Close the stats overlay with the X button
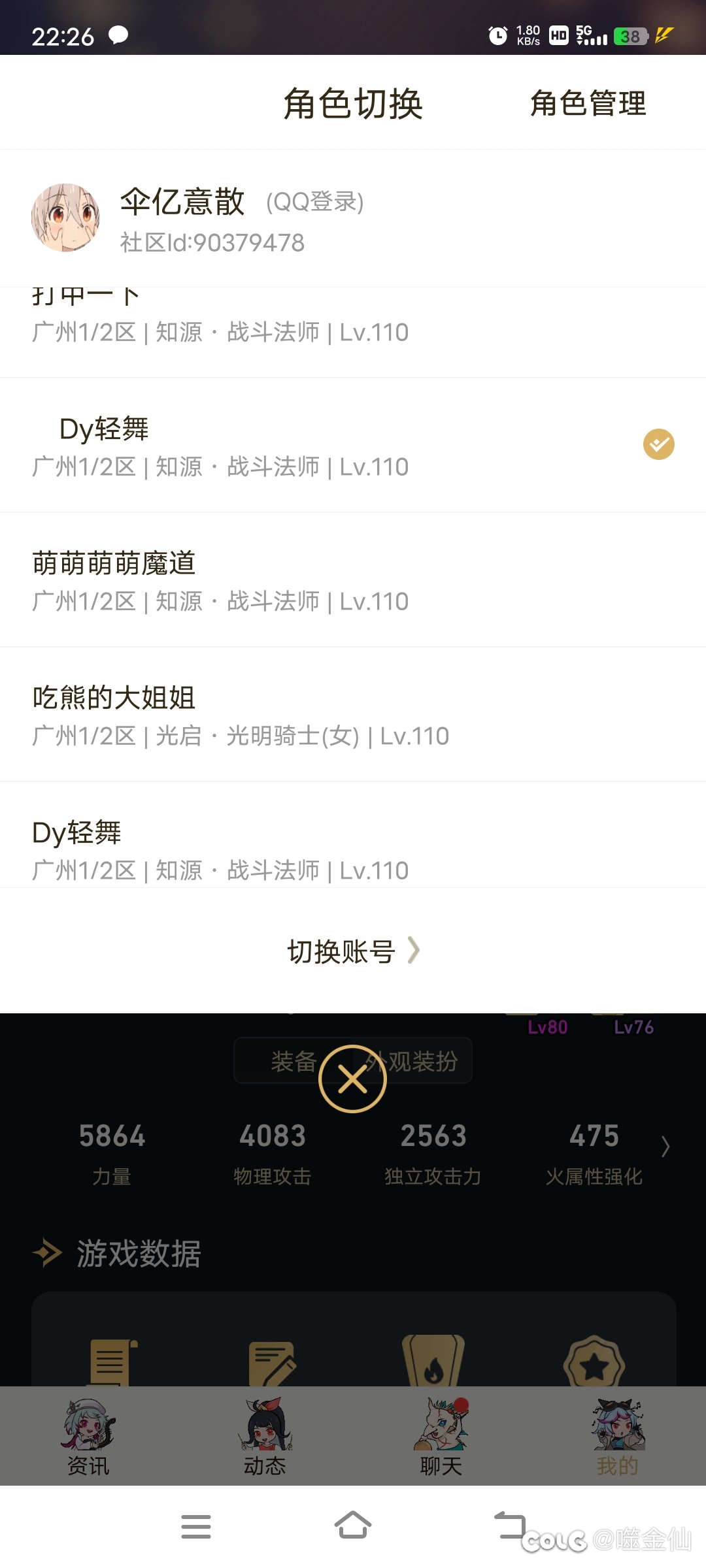This screenshot has height=1568, width=706. click(x=352, y=1078)
